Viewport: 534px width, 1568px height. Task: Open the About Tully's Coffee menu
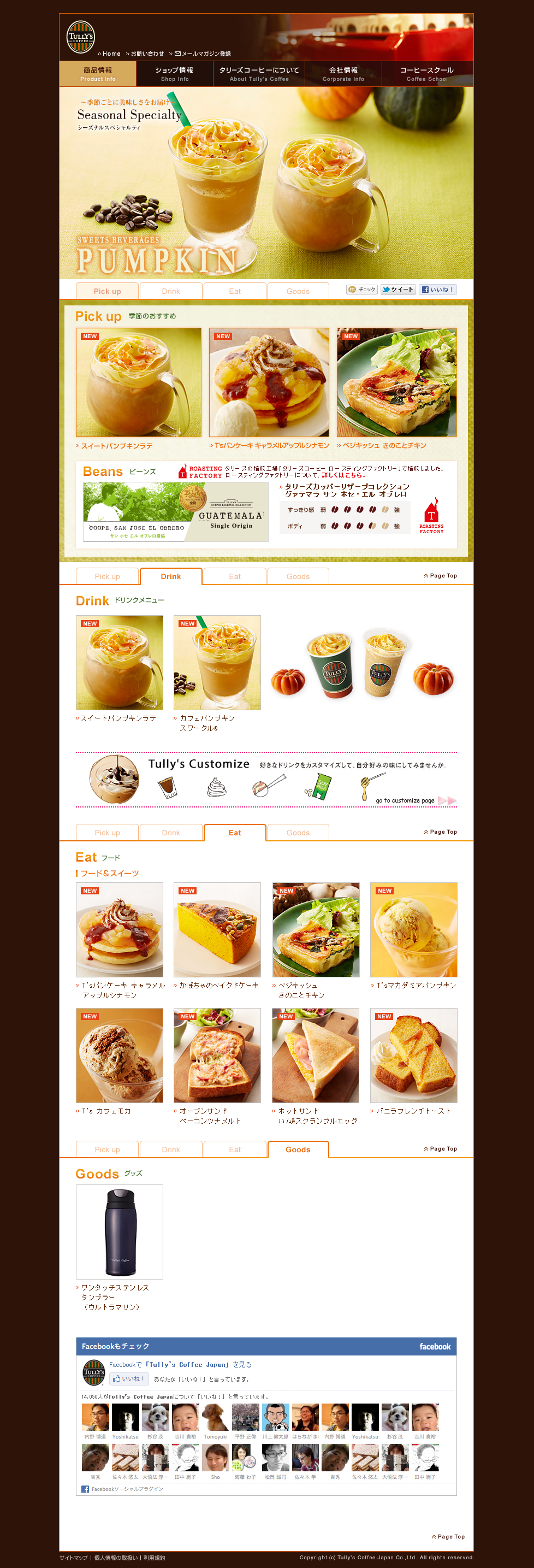point(259,74)
